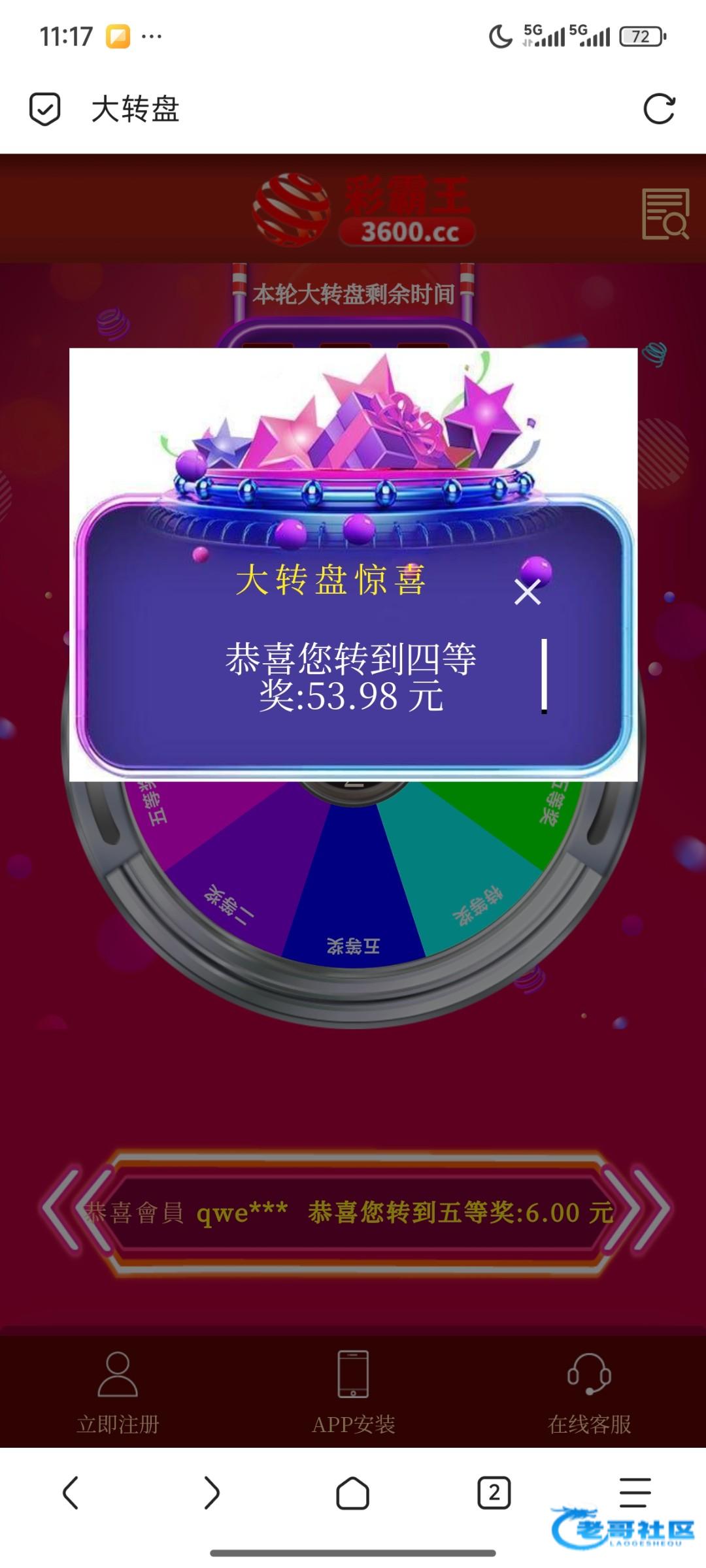Image resolution: width=706 pixels, height=1568 pixels.
Task: Open the browser home page
Action: [x=353, y=1493]
